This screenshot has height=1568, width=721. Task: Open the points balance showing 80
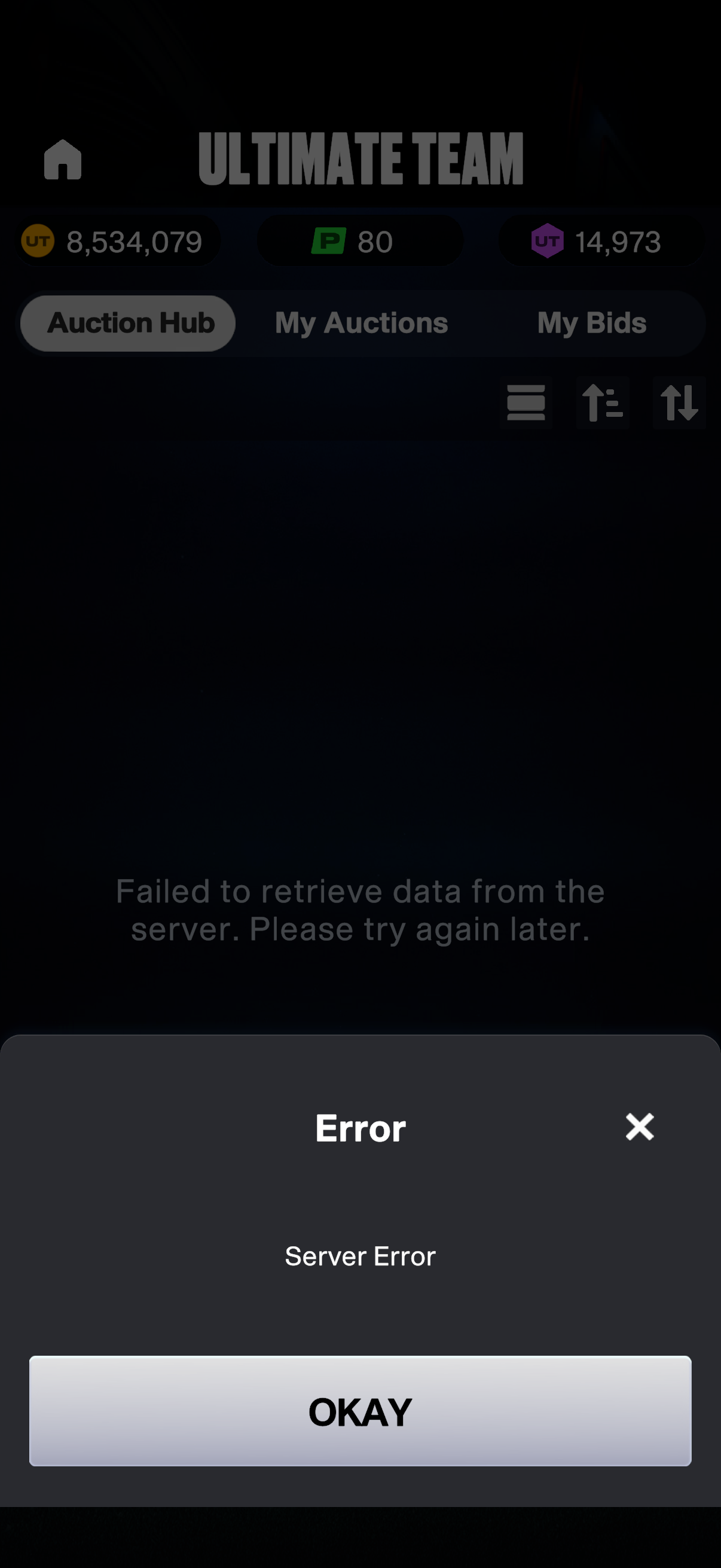pyautogui.click(x=359, y=242)
